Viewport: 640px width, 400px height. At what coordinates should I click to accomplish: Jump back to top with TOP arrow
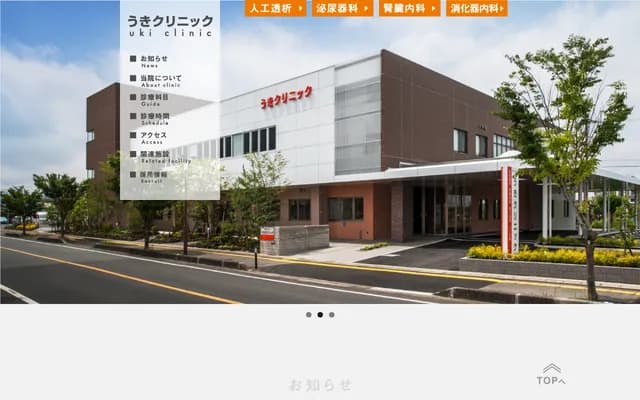click(x=551, y=375)
